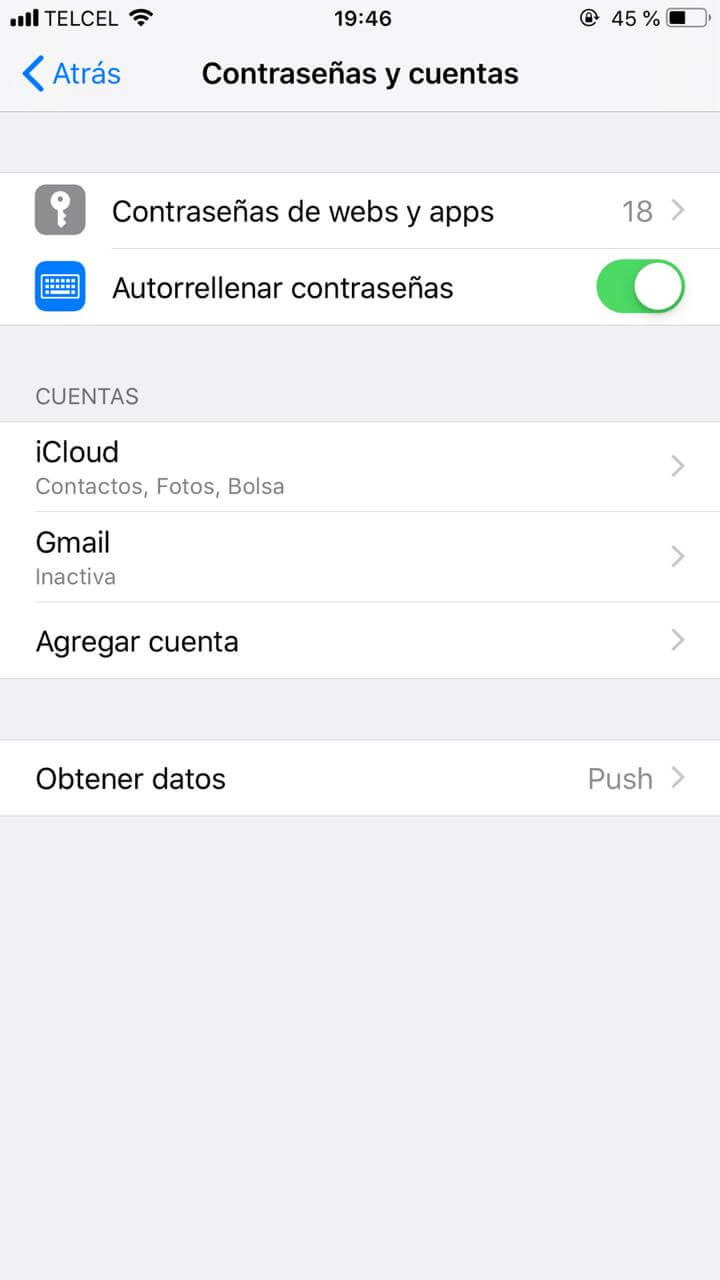
Task: Go back with the Atrás button
Action: point(71,74)
